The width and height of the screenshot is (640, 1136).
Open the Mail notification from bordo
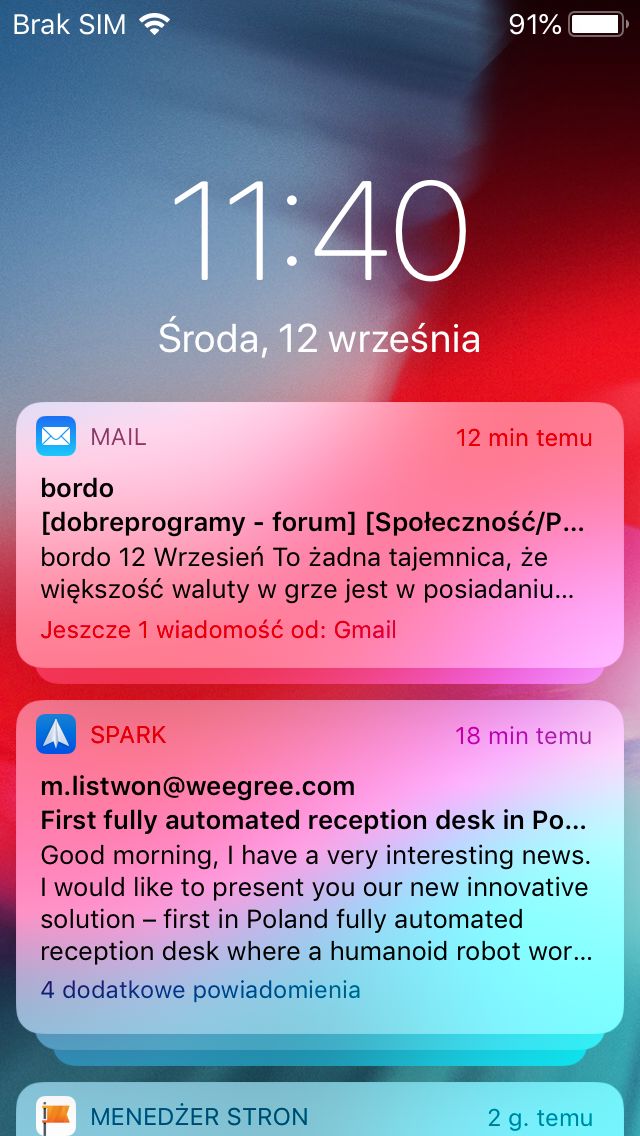(320, 535)
